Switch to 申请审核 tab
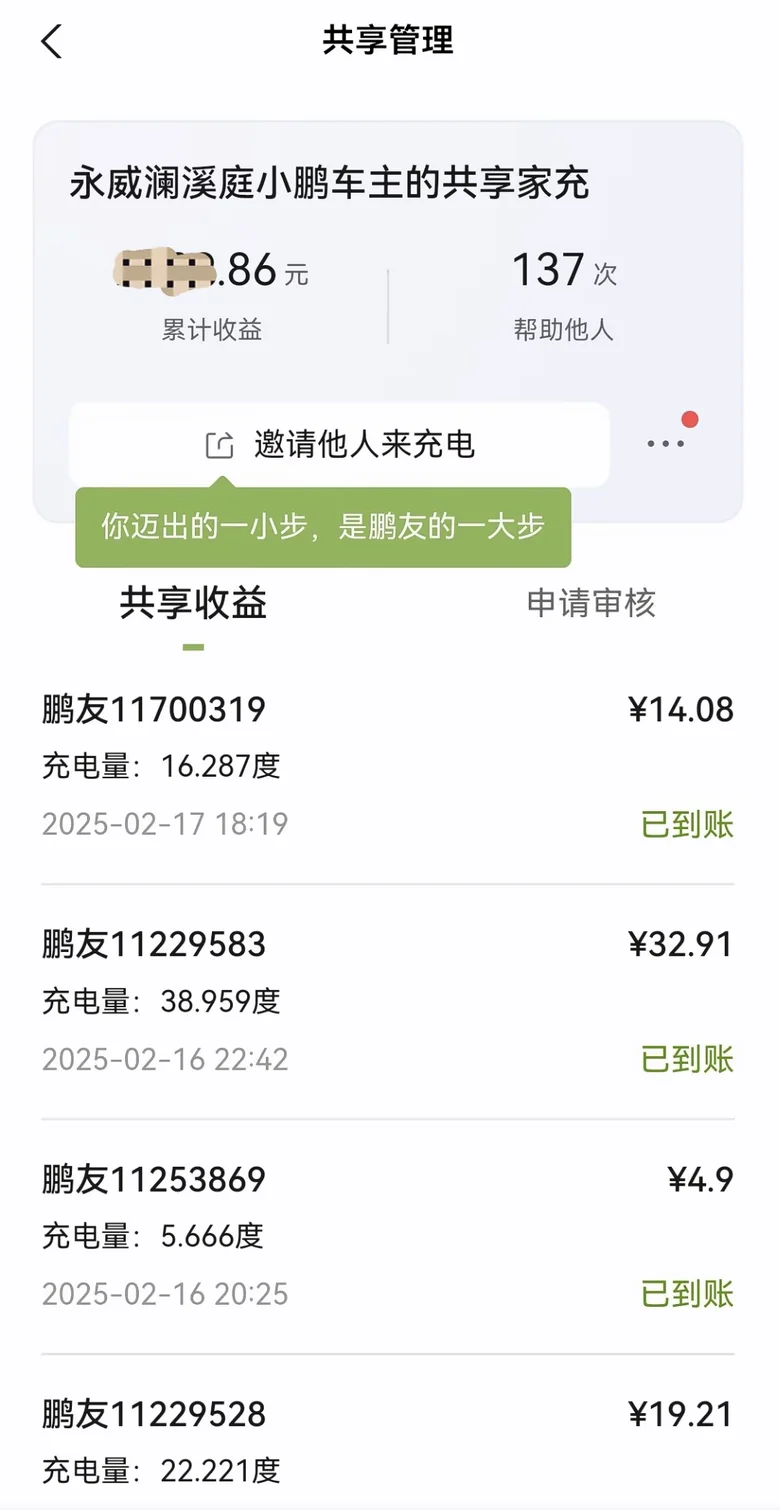Image resolution: width=780 pixels, height=1510 pixels. [591, 603]
